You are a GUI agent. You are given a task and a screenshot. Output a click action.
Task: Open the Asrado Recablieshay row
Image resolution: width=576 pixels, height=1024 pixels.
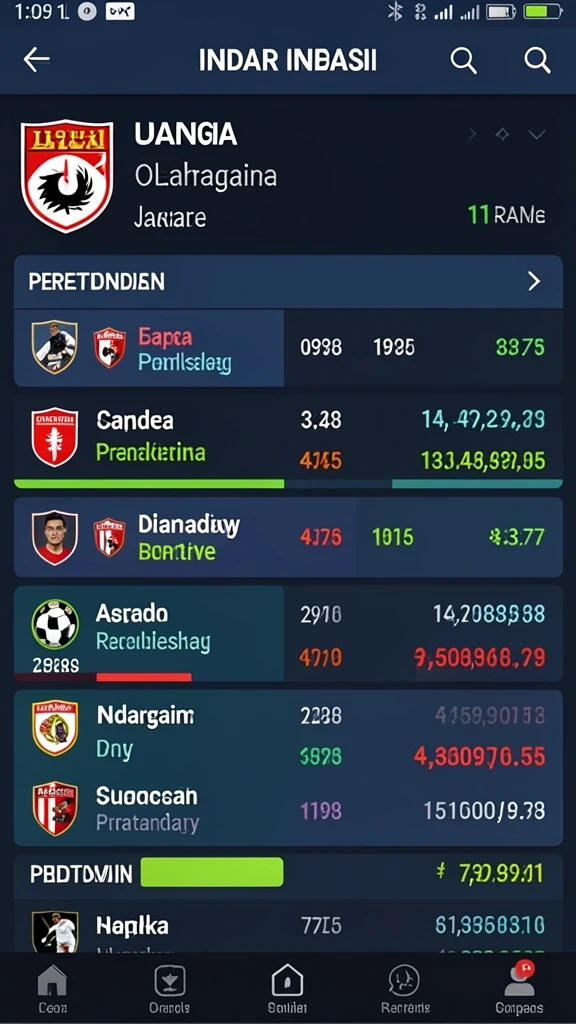(288, 634)
